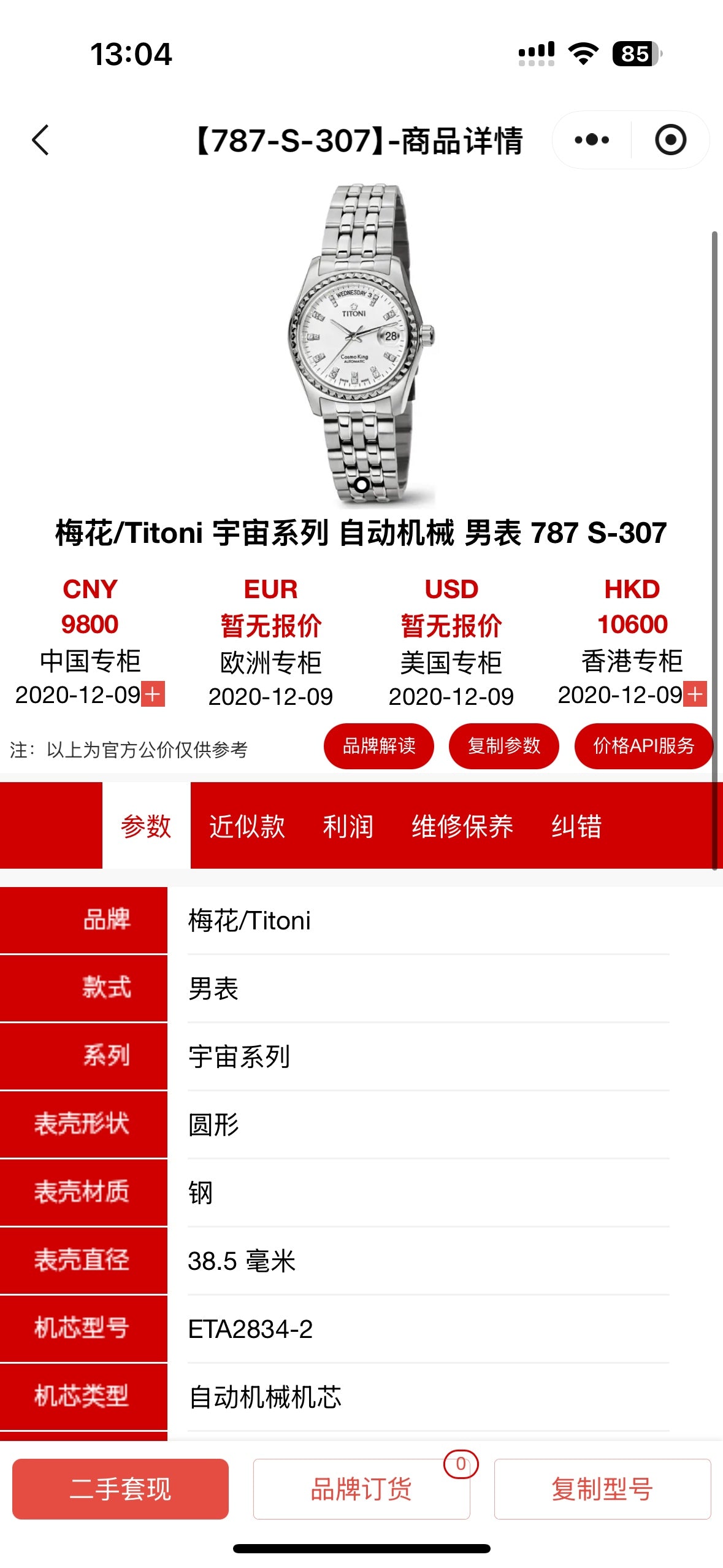Switch to the 纠错 tab
Viewport: 723px width, 1568px height.
[x=576, y=825]
